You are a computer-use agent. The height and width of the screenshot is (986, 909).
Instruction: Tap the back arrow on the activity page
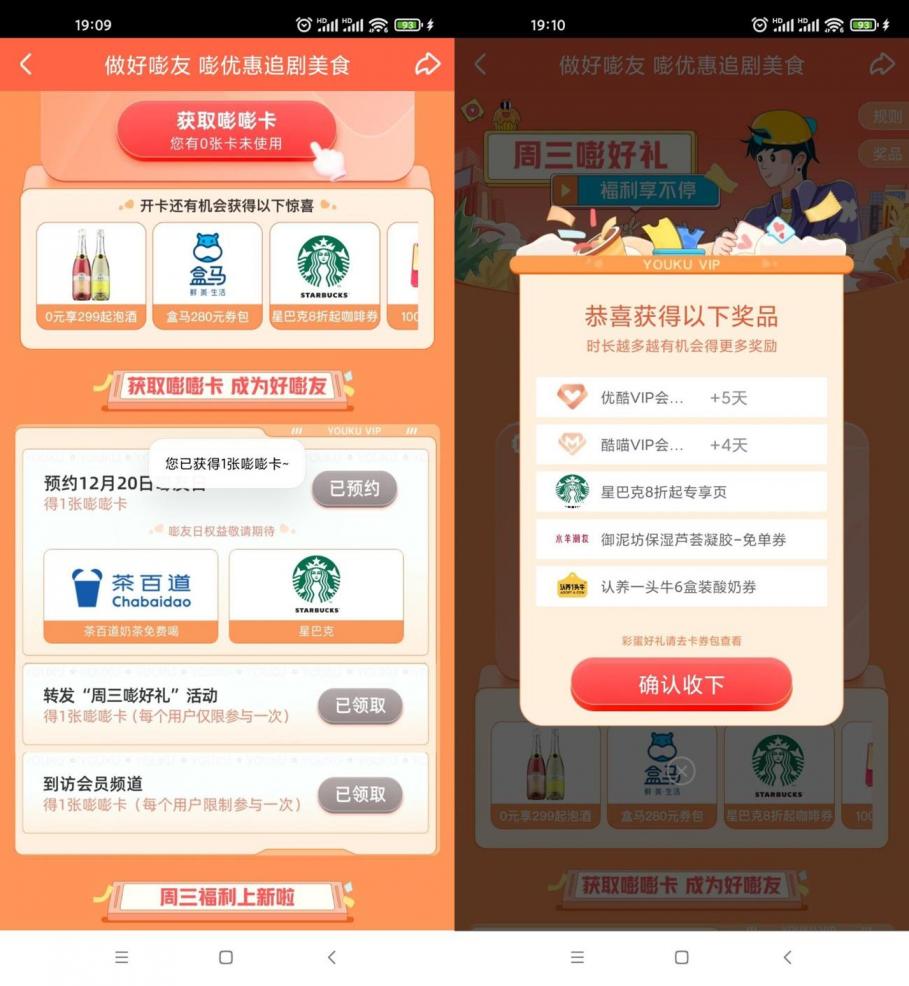point(27,63)
